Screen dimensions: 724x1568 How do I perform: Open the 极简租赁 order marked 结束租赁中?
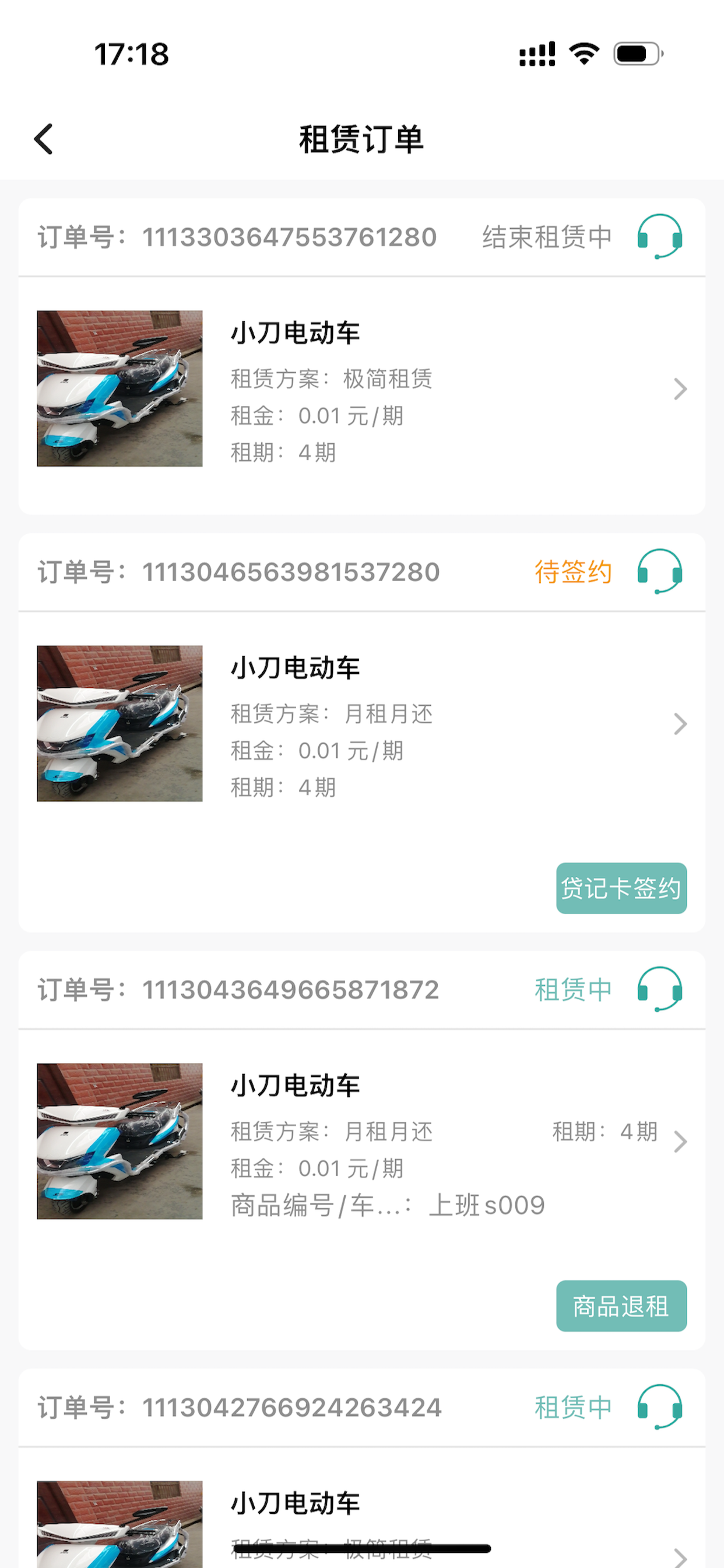click(362, 390)
